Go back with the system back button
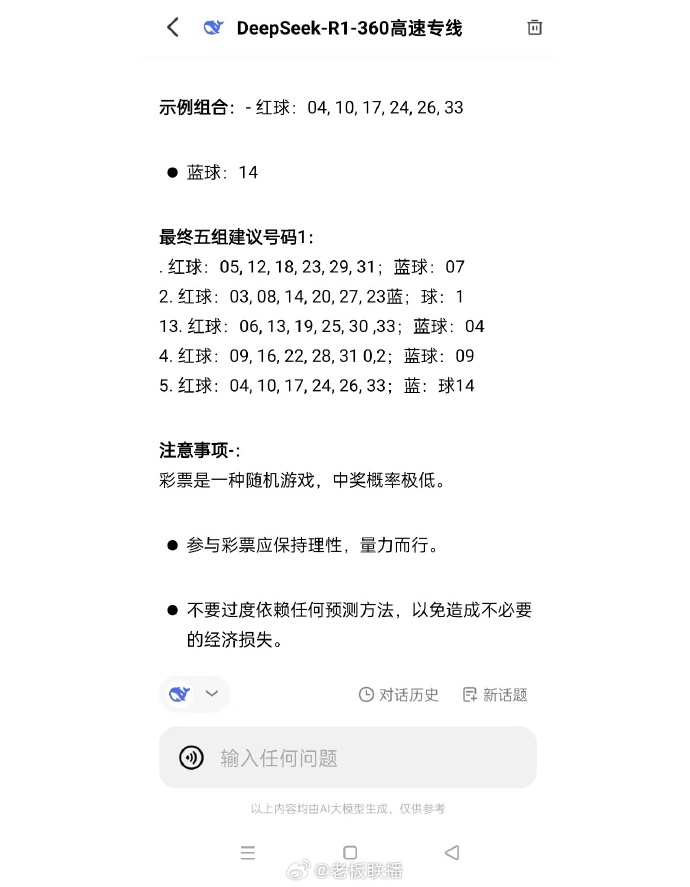This screenshot has height=887, width=690. 452,852
